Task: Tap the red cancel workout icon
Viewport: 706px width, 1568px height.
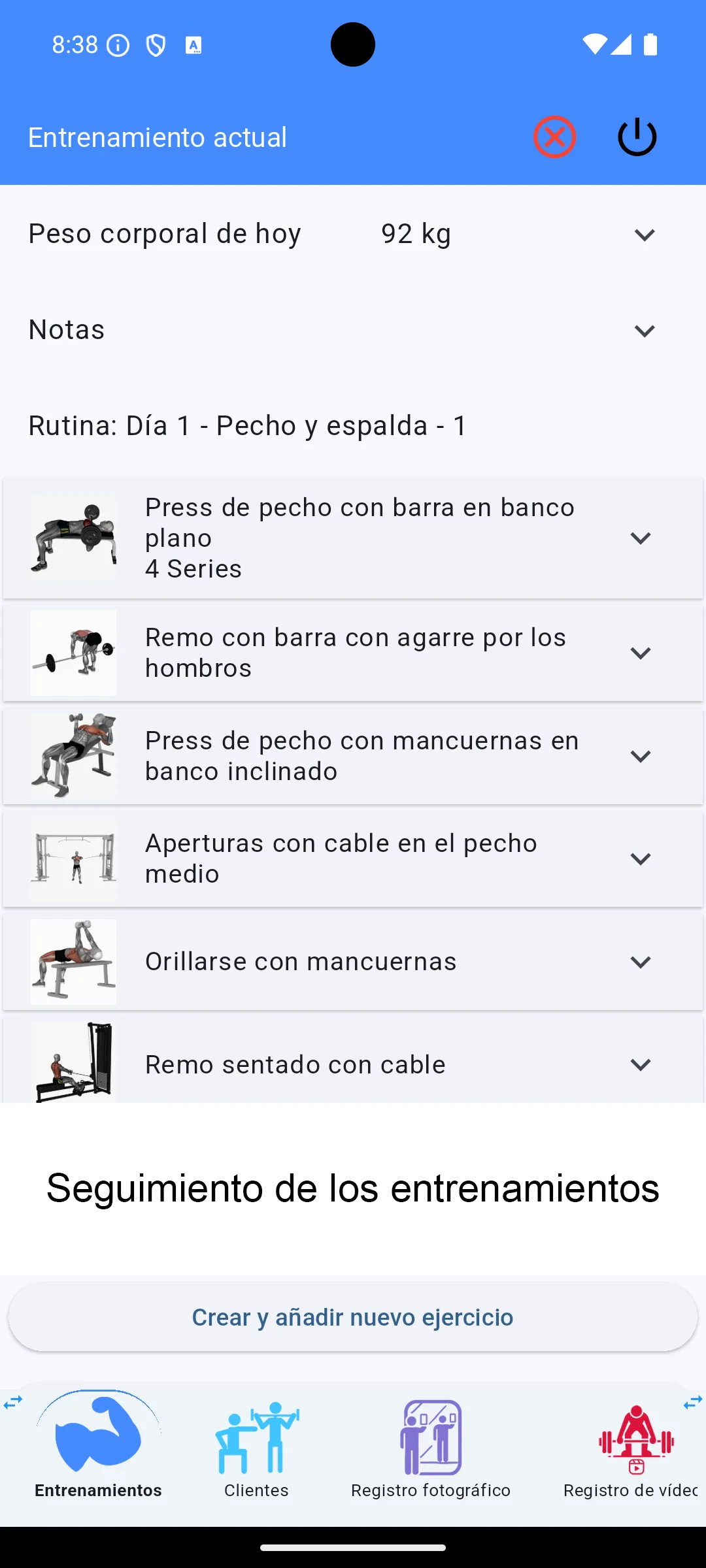Action: pyautogui.click(x=554, y=137)
